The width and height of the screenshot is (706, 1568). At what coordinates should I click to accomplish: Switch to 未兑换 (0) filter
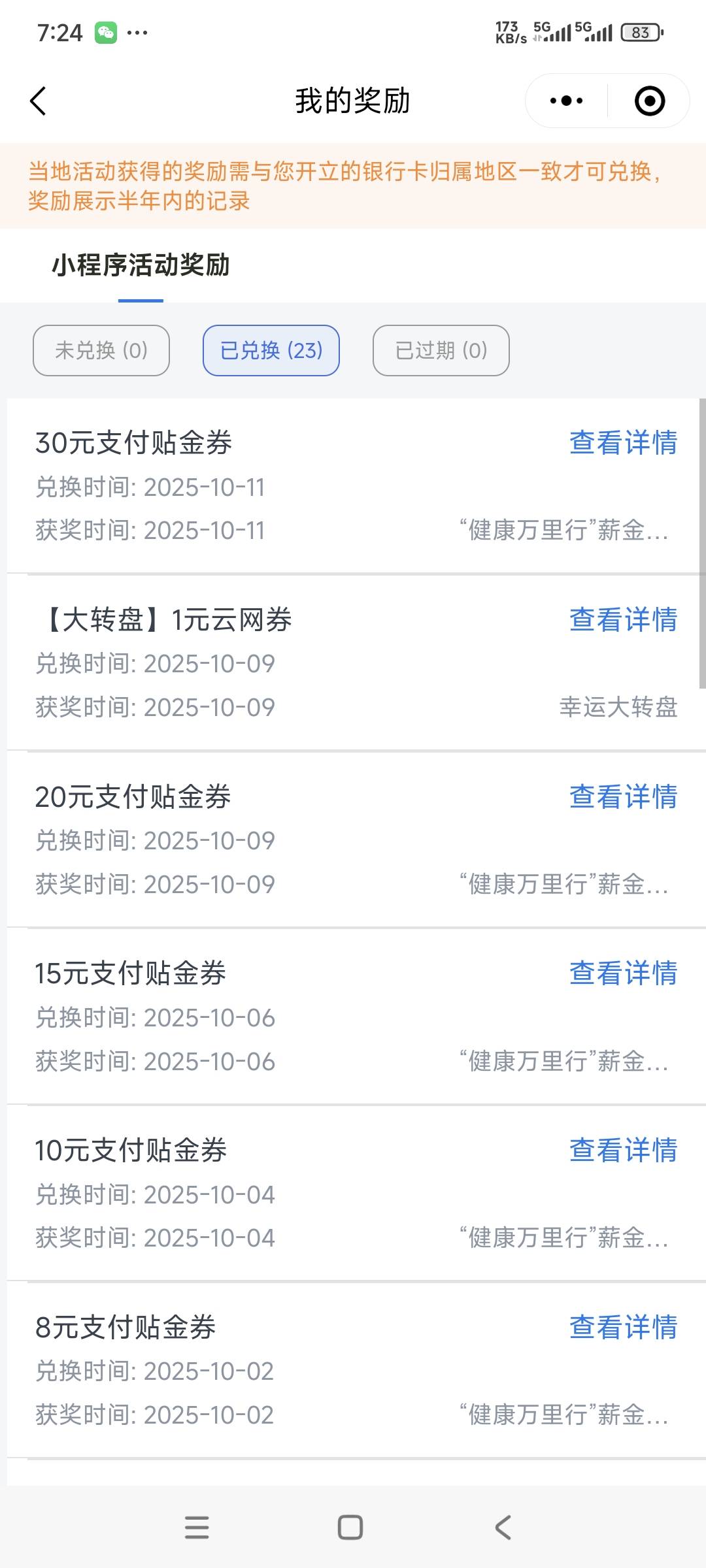pyautogui.click(x=101, y=351)
